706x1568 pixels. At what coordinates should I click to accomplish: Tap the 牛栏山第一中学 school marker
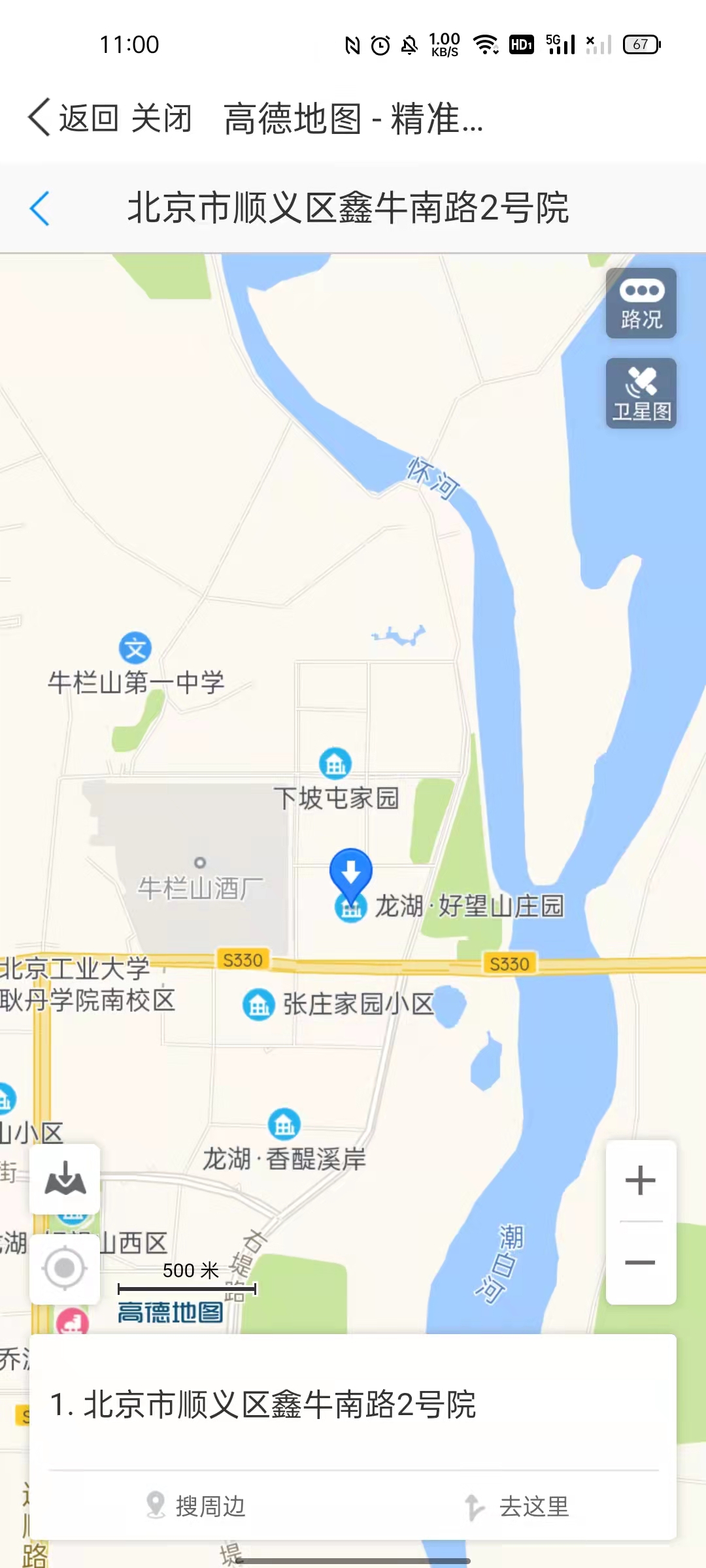[135, 648]
